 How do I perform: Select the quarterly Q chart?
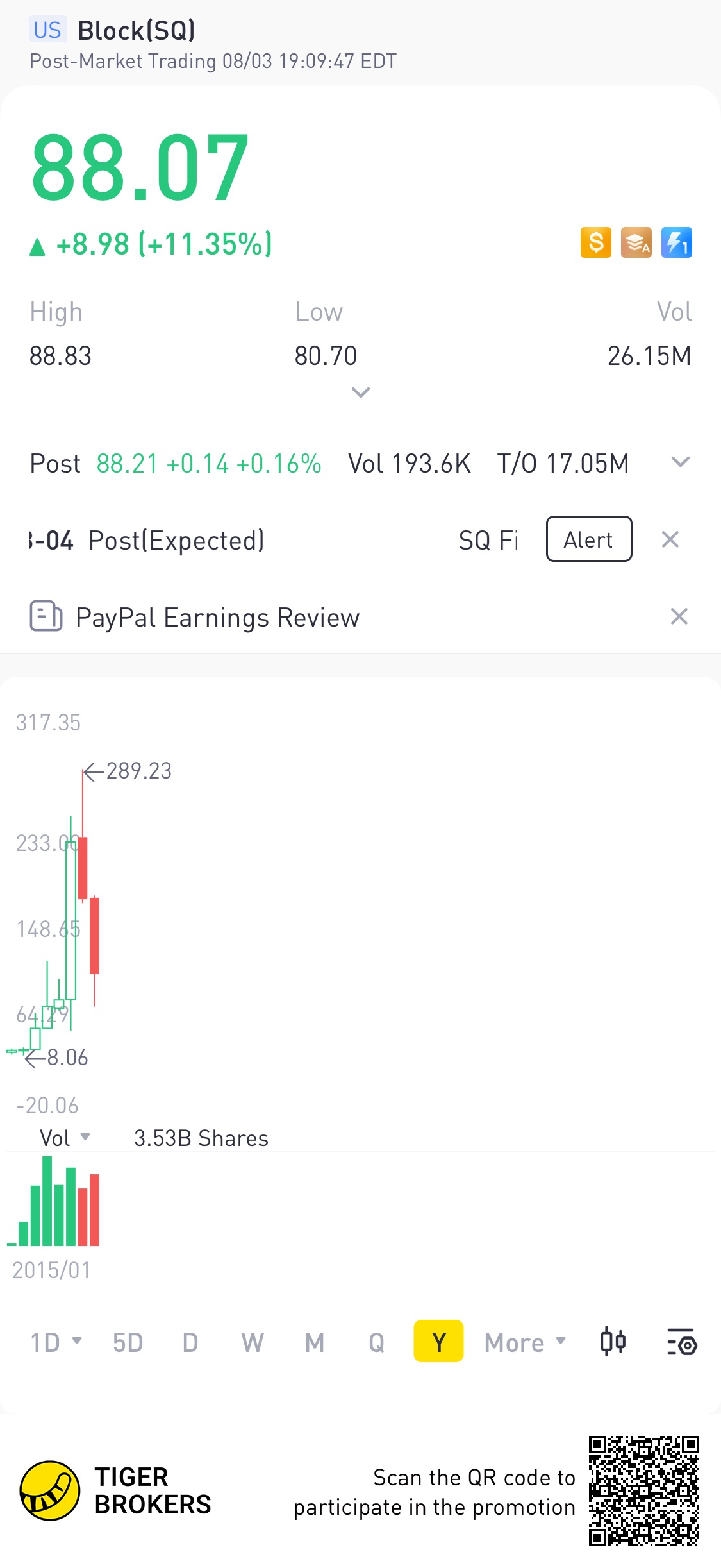[376, 1342]
